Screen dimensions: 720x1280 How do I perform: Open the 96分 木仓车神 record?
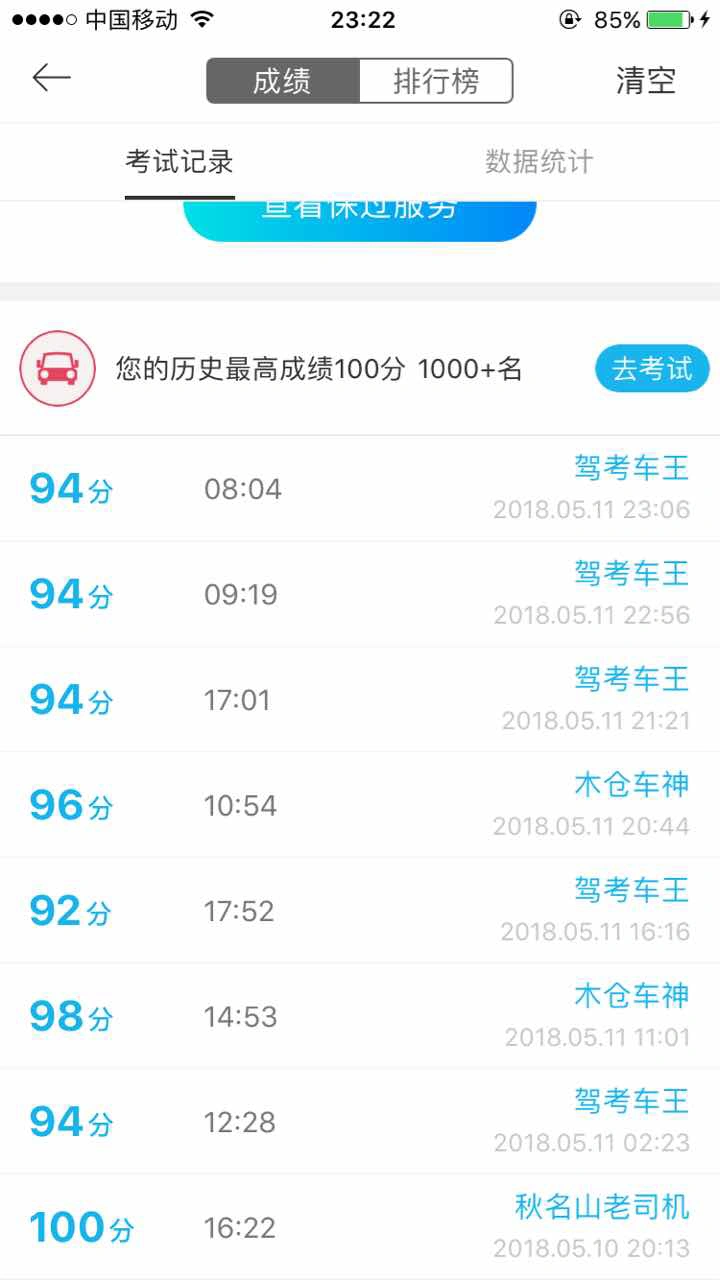pyautogui.click(x=360, y=805)
